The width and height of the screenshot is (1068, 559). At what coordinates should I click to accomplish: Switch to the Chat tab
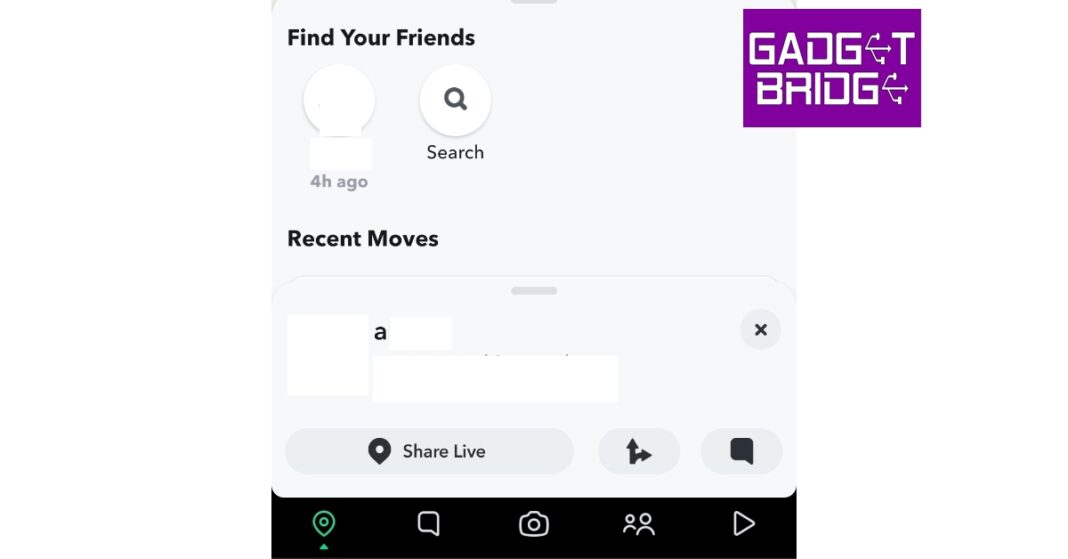pos(428,524)
